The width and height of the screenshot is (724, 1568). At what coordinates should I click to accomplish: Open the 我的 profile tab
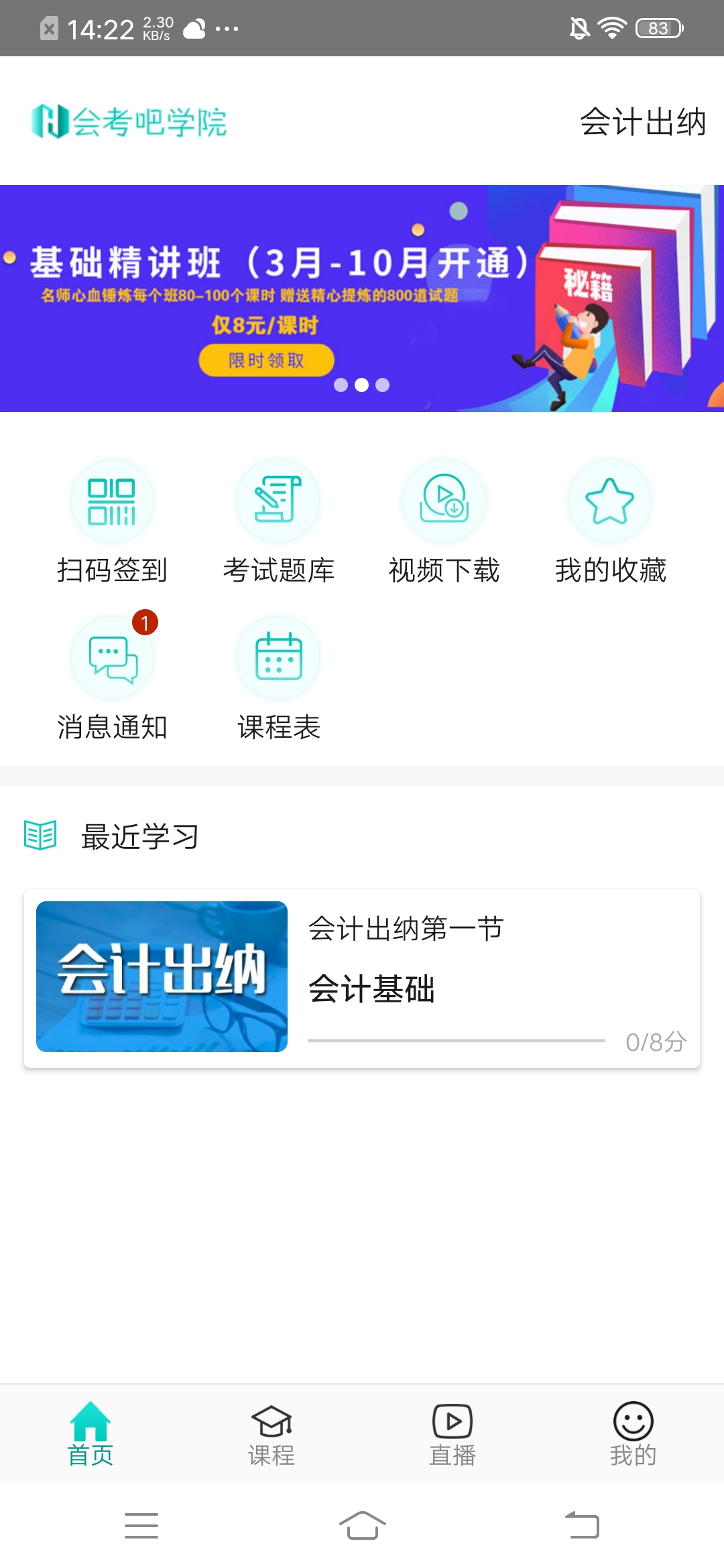click(x=633, y=1434)
